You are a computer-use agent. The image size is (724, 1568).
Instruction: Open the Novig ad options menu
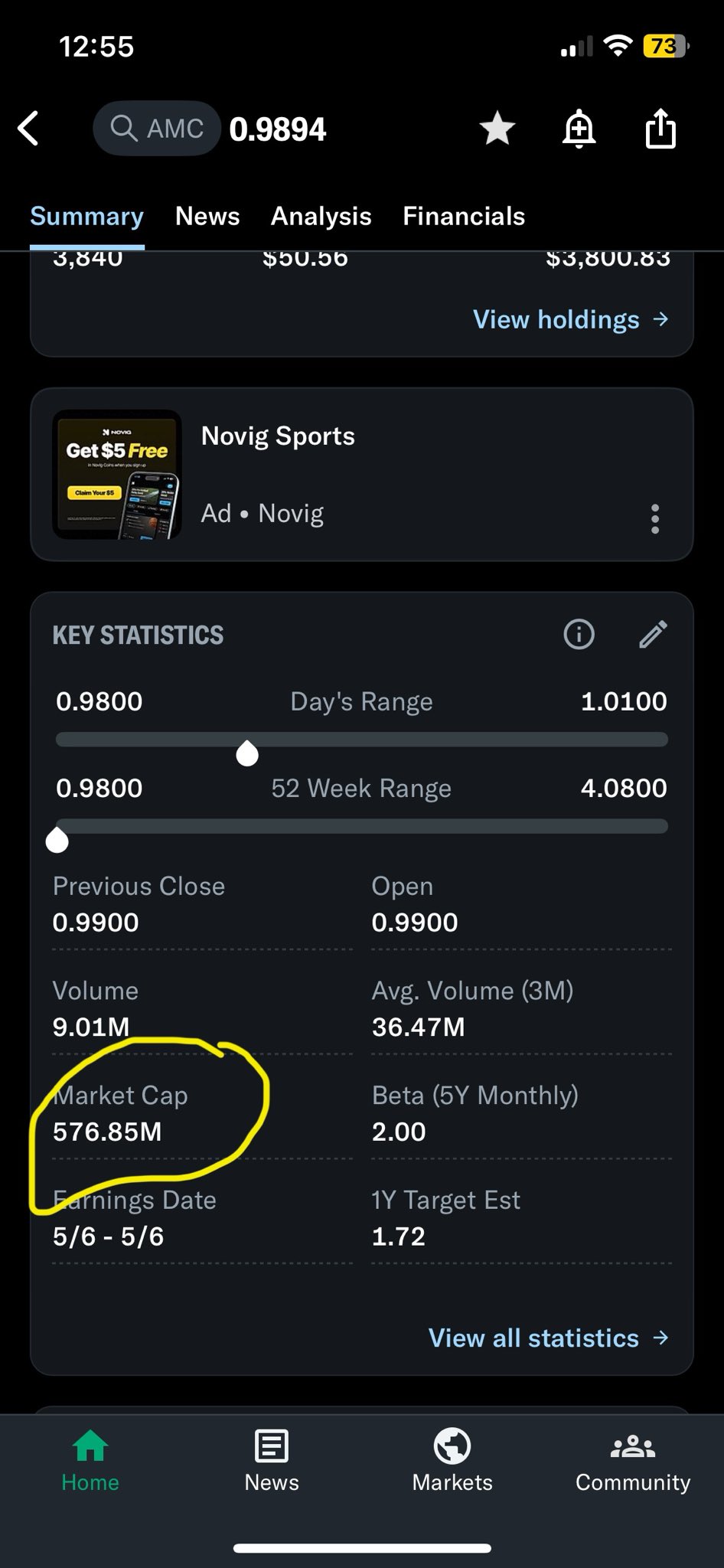655,519
